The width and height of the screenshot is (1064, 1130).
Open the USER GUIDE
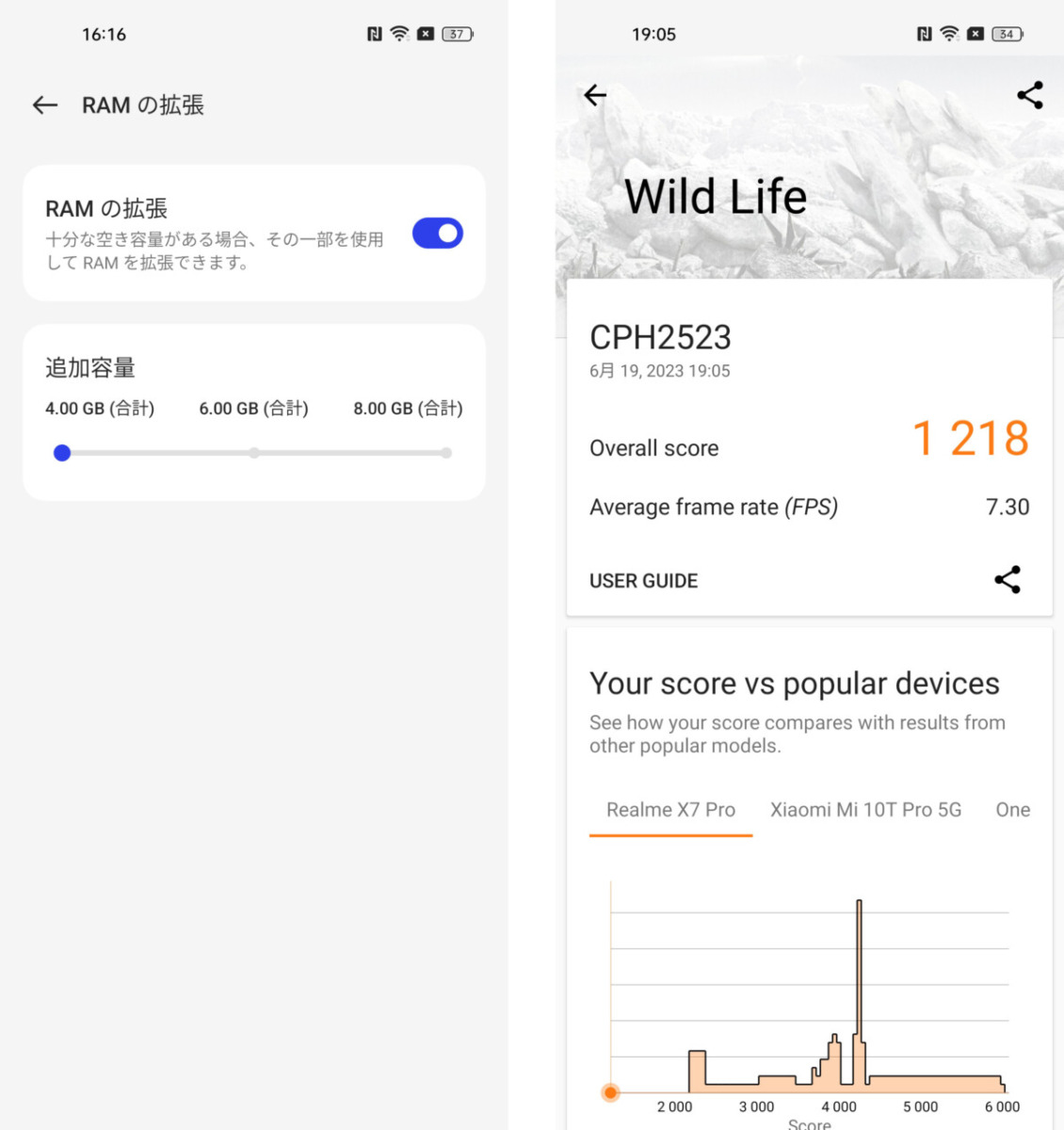pyautogui.click(x=643, y=581)
